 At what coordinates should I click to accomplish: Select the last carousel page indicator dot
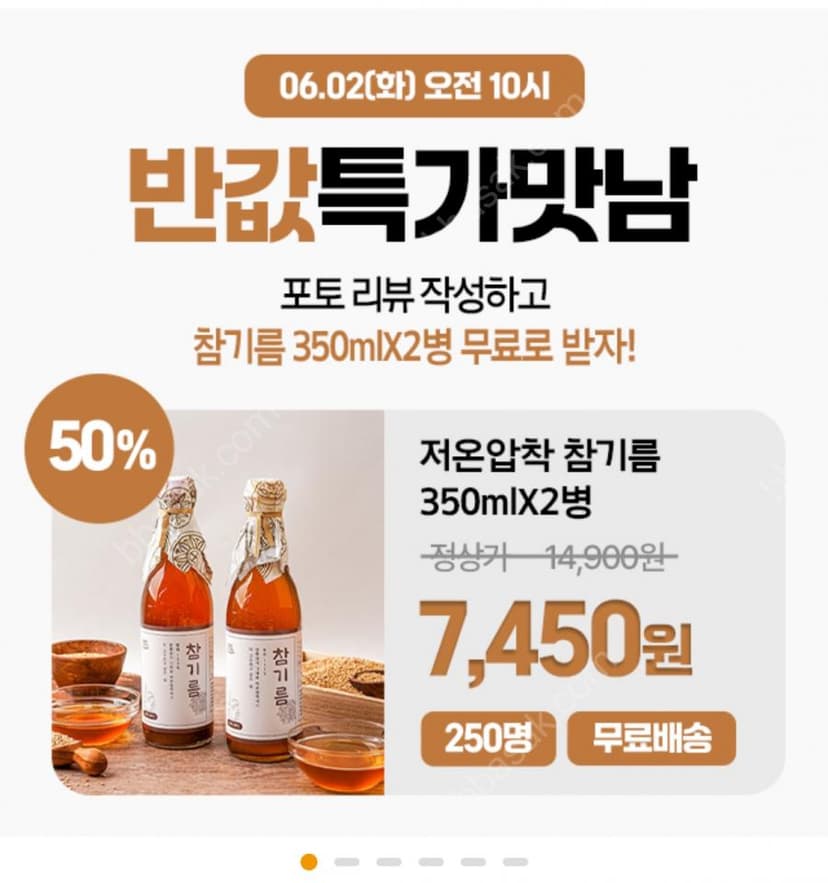515,862
